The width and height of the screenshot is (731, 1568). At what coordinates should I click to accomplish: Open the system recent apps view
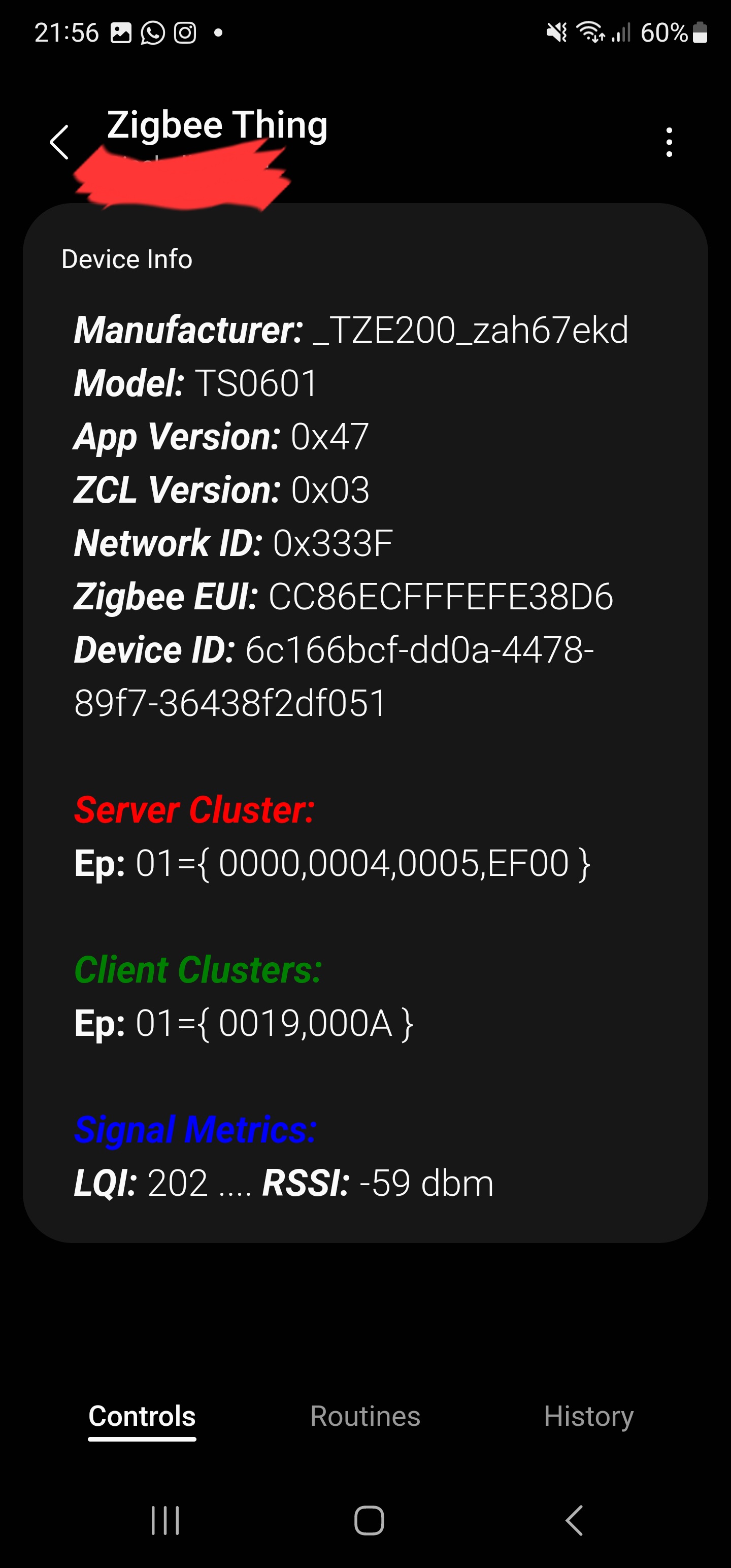(x=165, y=1520)
